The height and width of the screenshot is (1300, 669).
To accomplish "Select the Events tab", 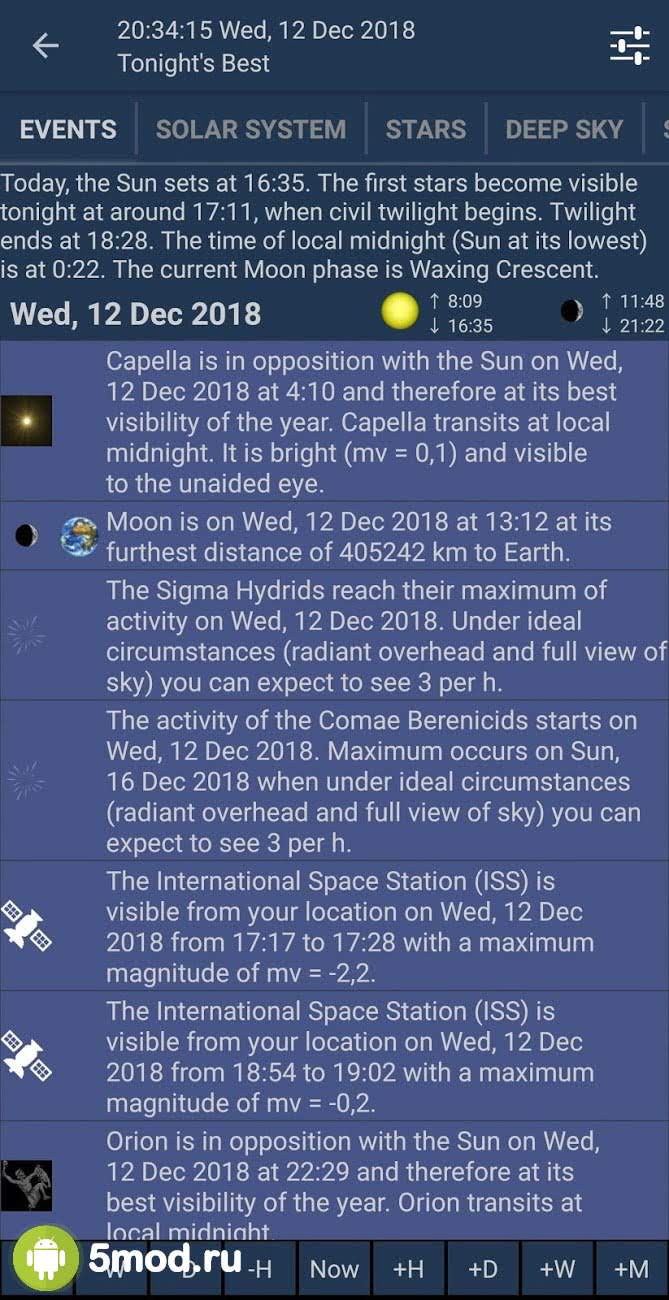I will tap(68, 129).
